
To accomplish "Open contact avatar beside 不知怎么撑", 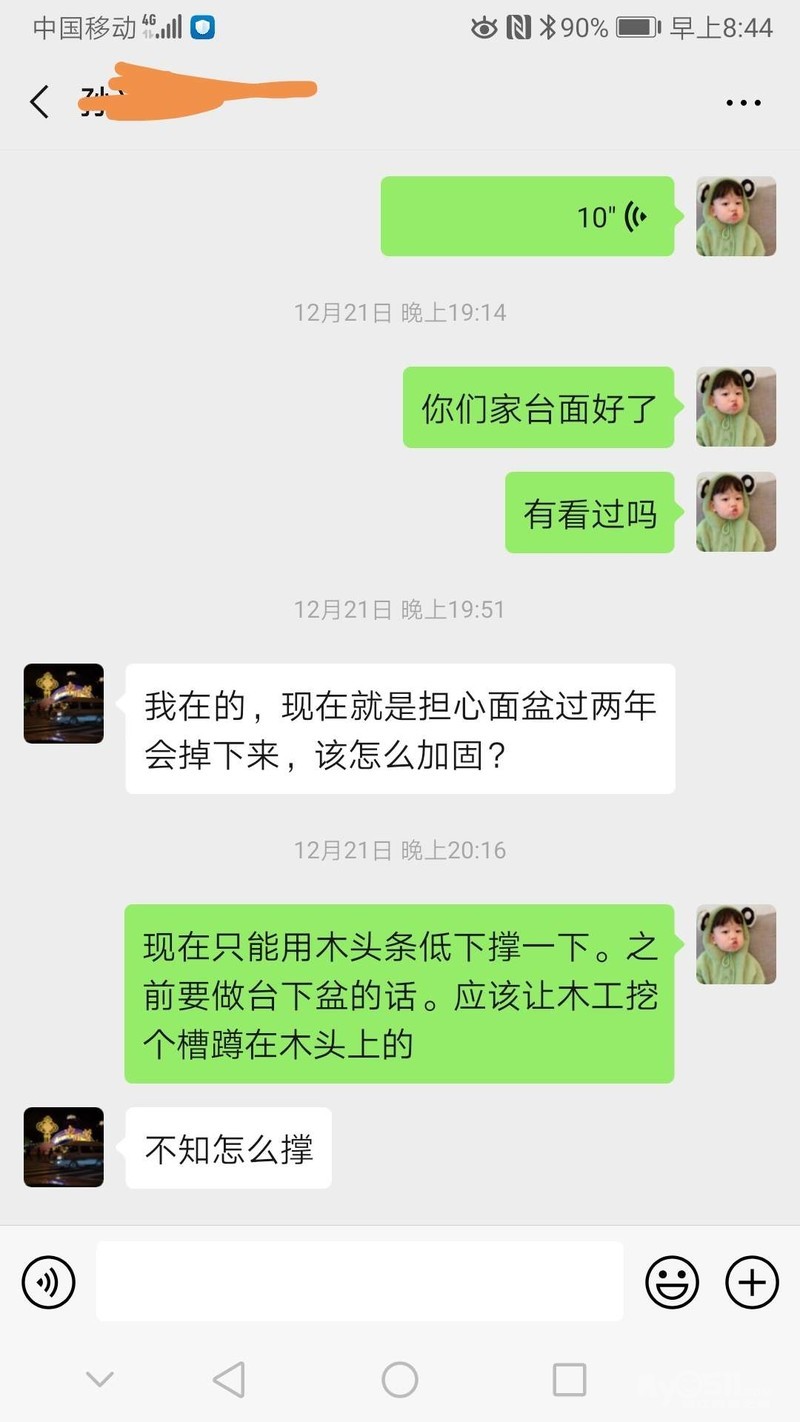I will pyautogui.click(x=64, y=1147).
